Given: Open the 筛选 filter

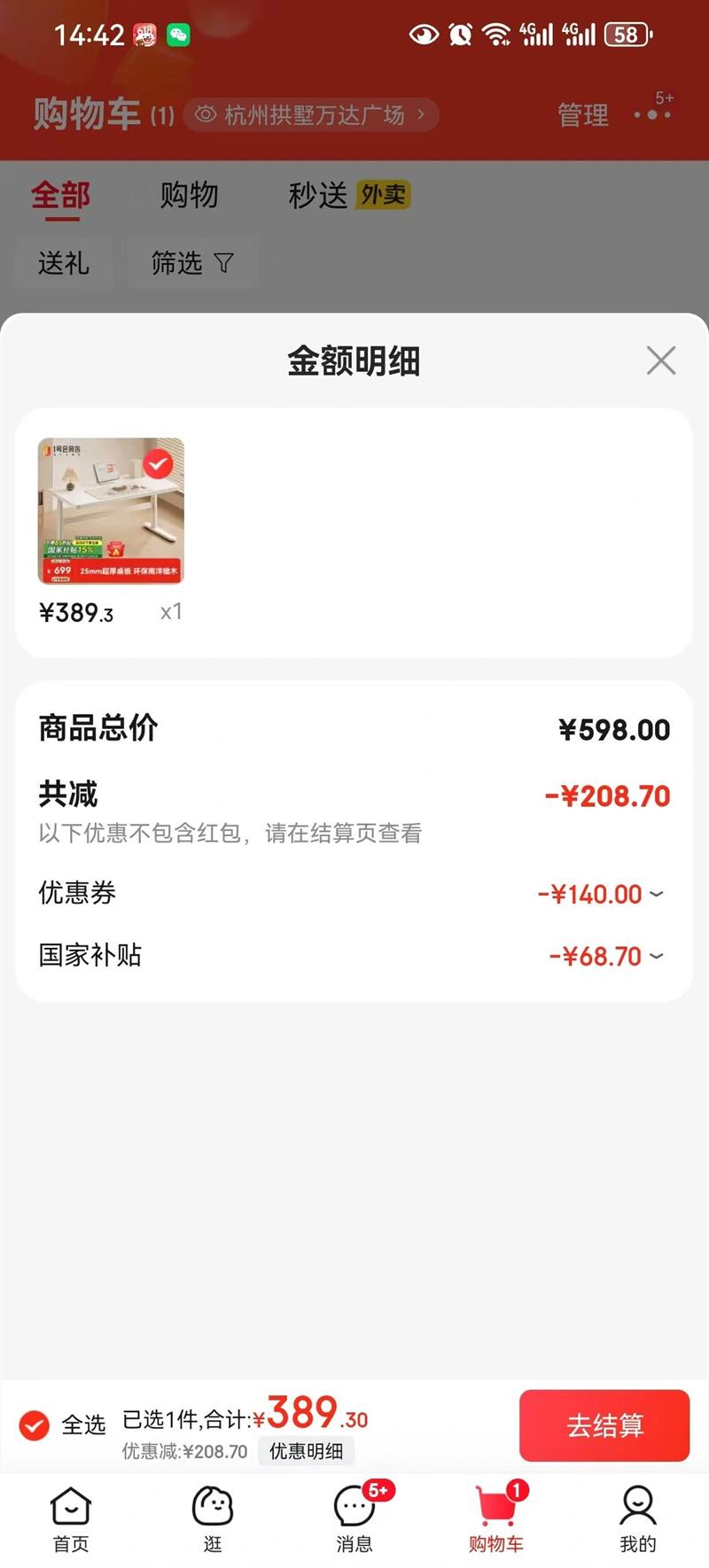Looking at the screenshot, I should click(x=191, y=263).
